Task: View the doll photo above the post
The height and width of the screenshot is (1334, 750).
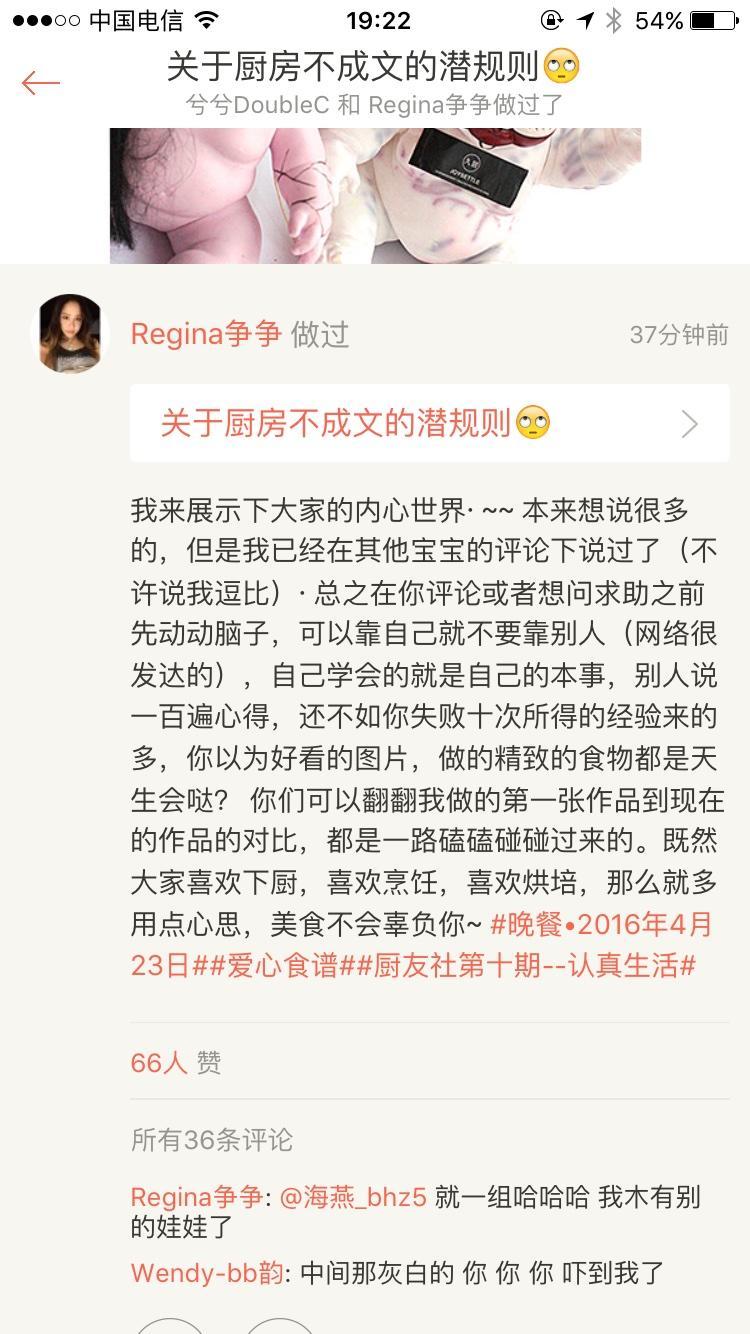Action: coord(375,195)
